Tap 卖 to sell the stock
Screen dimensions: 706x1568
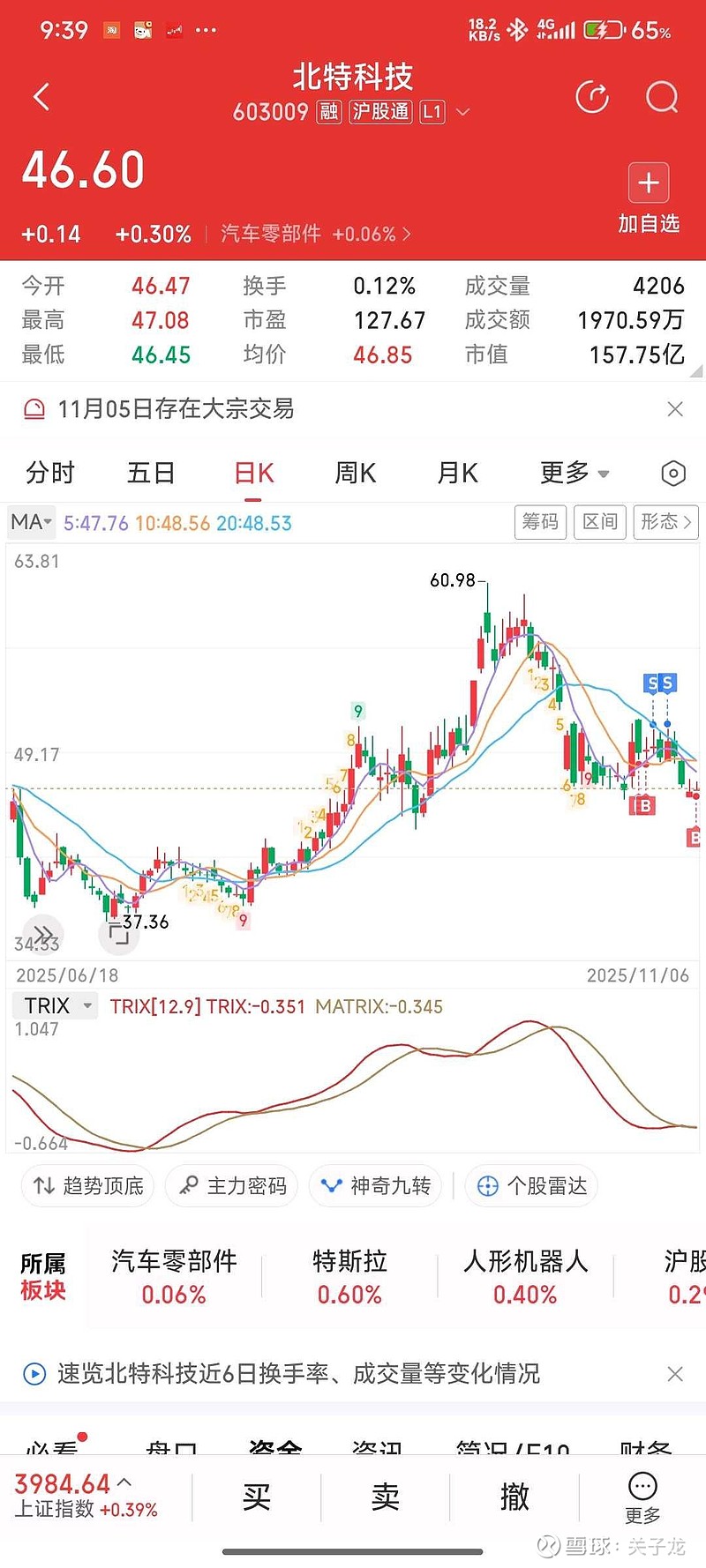pos(386,1496)
